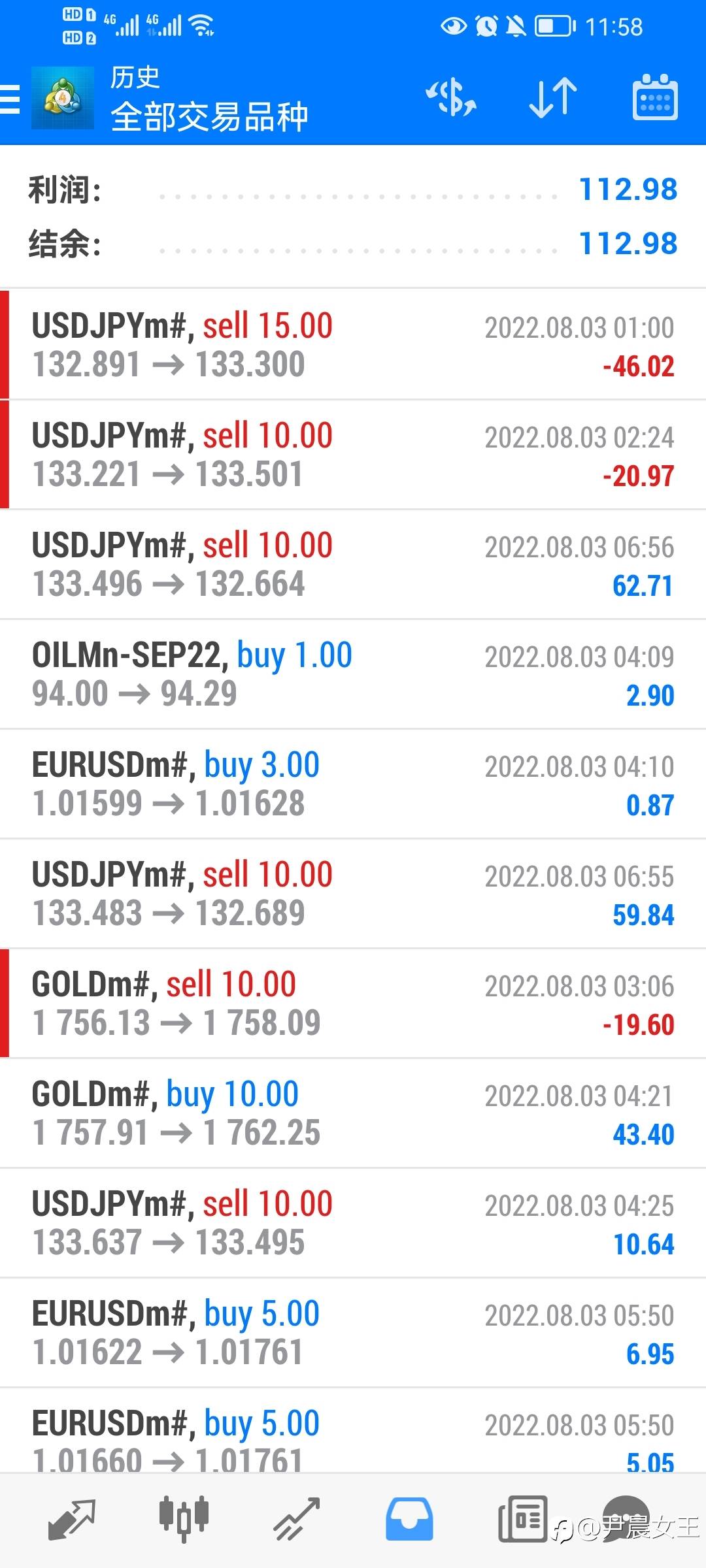Screen dimensions: 706x1568
Task: Open the symbol filter dollar icon
Action: click(451, 98)
